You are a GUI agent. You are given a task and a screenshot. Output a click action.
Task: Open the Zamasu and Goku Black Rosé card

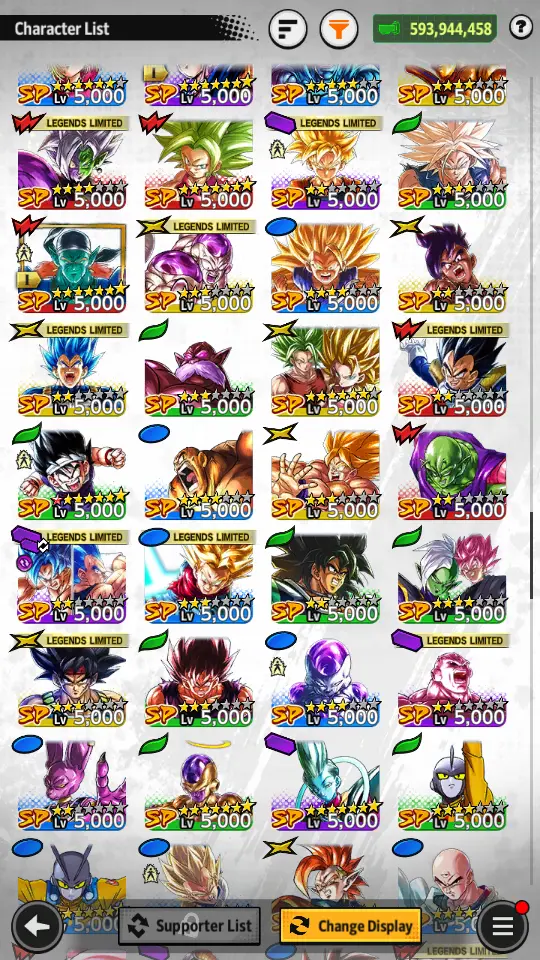452,576
